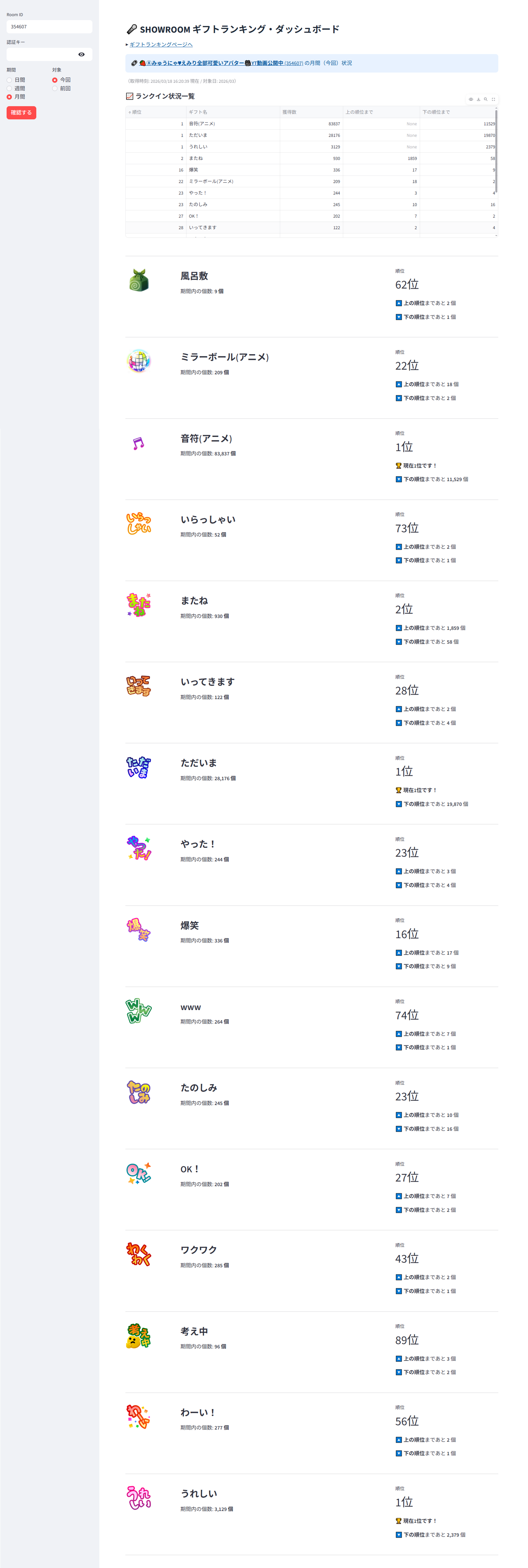Choose the 週間 period option
The image size is (528, 1568).
tap(10, 89)
